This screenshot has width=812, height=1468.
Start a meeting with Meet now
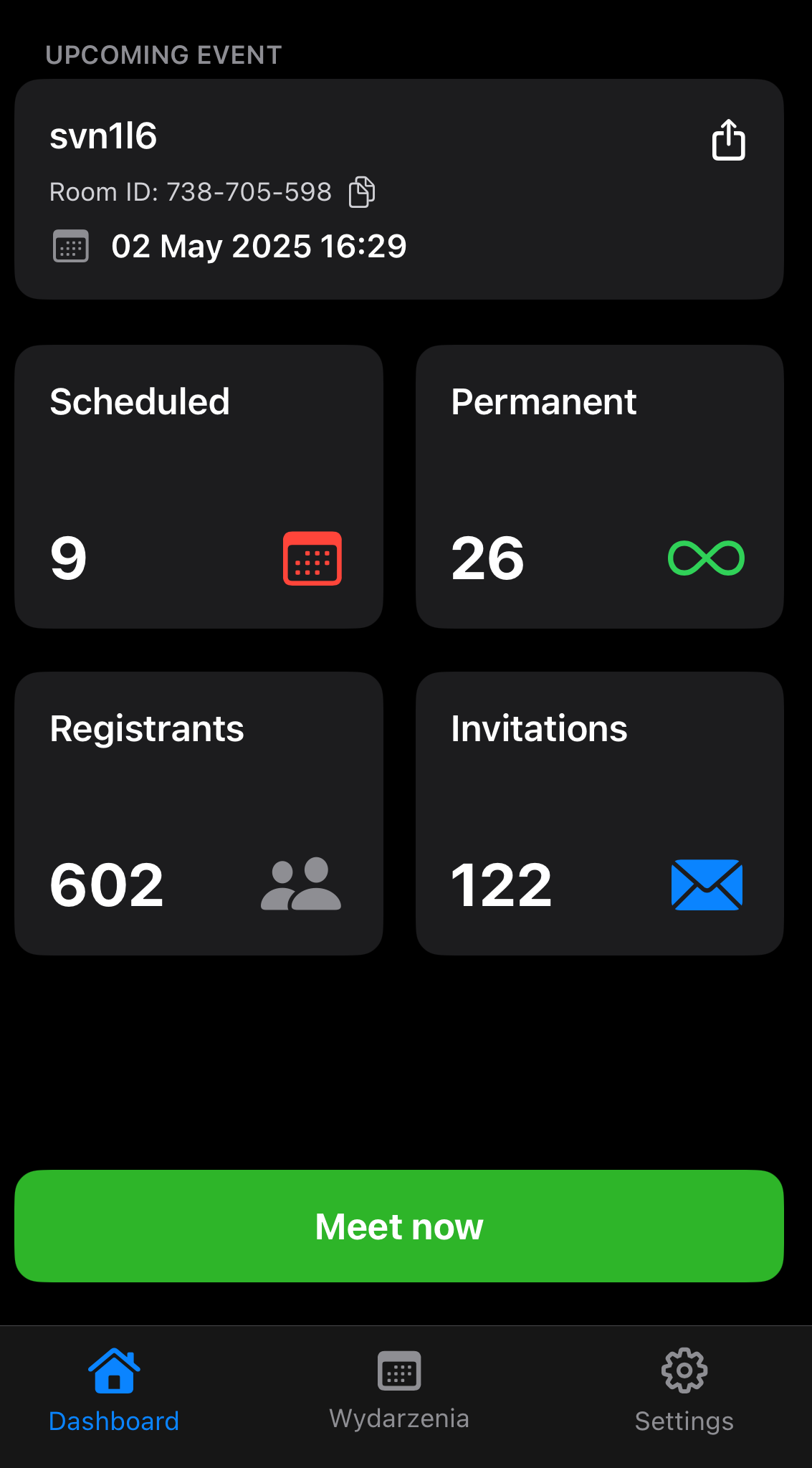pyautogui.click(x=398, y=1226)
